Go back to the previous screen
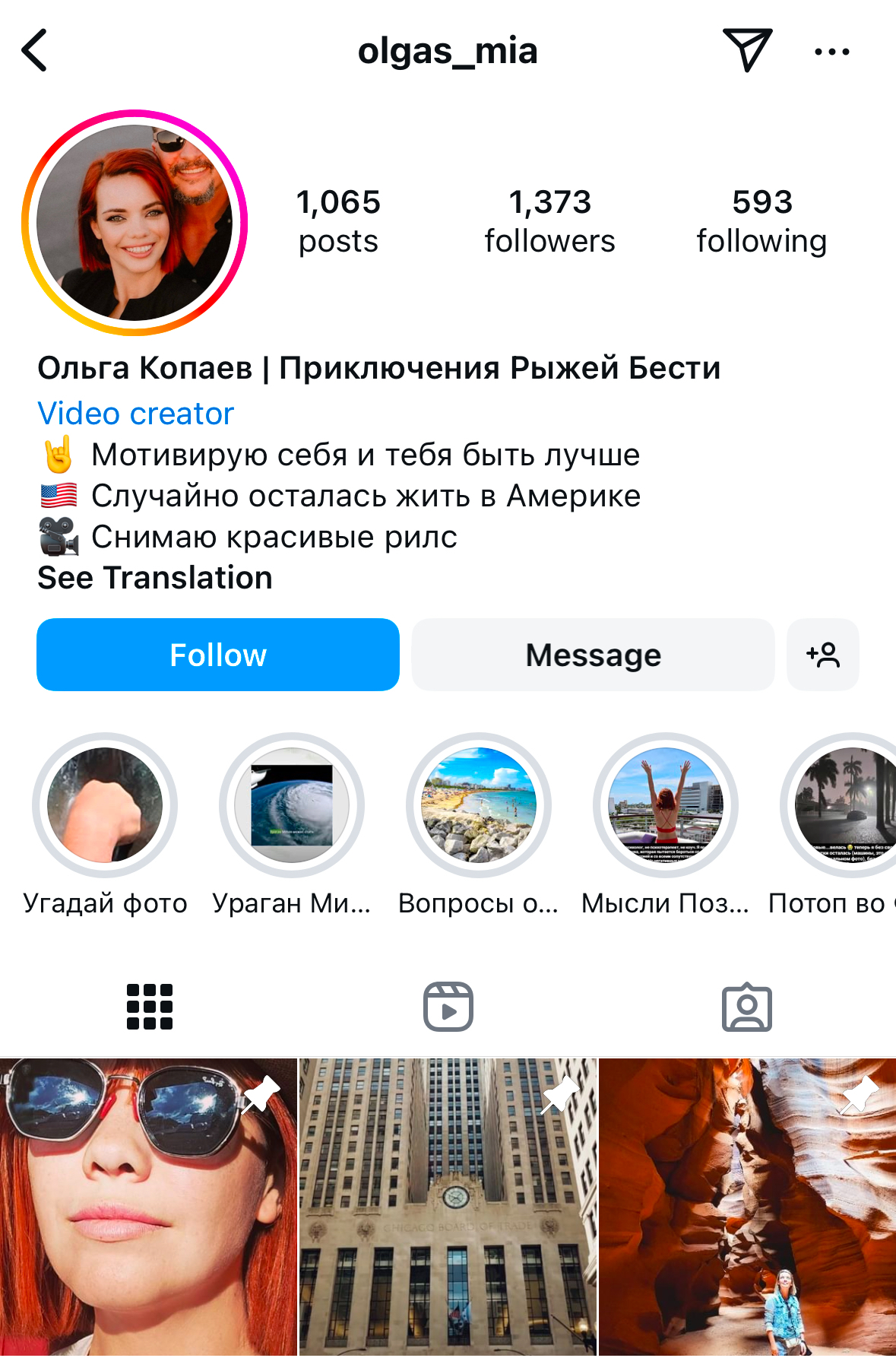The image size is (896, 1358). point(35,51)
